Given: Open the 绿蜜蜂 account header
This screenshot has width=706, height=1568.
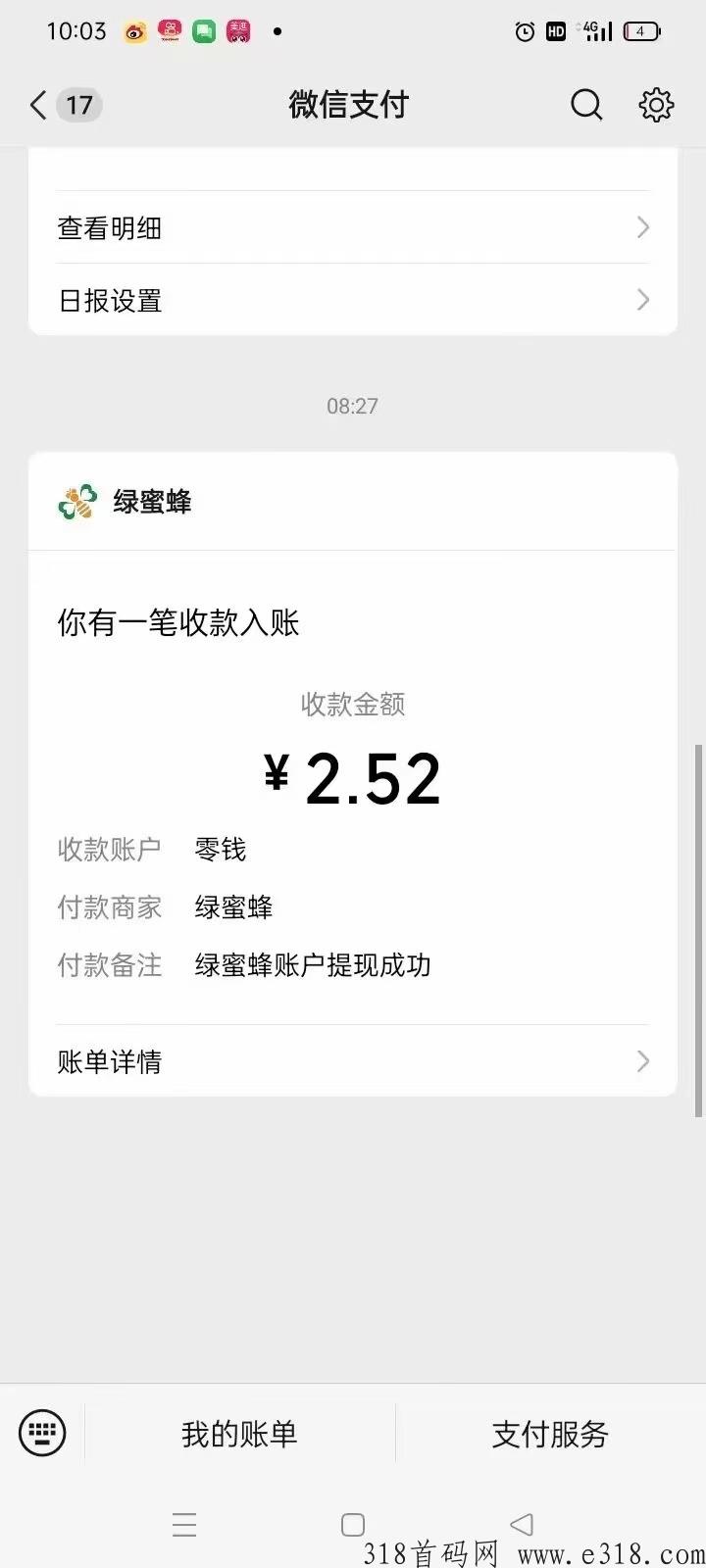Looking at the screenshot, I should tap(353, 502).
